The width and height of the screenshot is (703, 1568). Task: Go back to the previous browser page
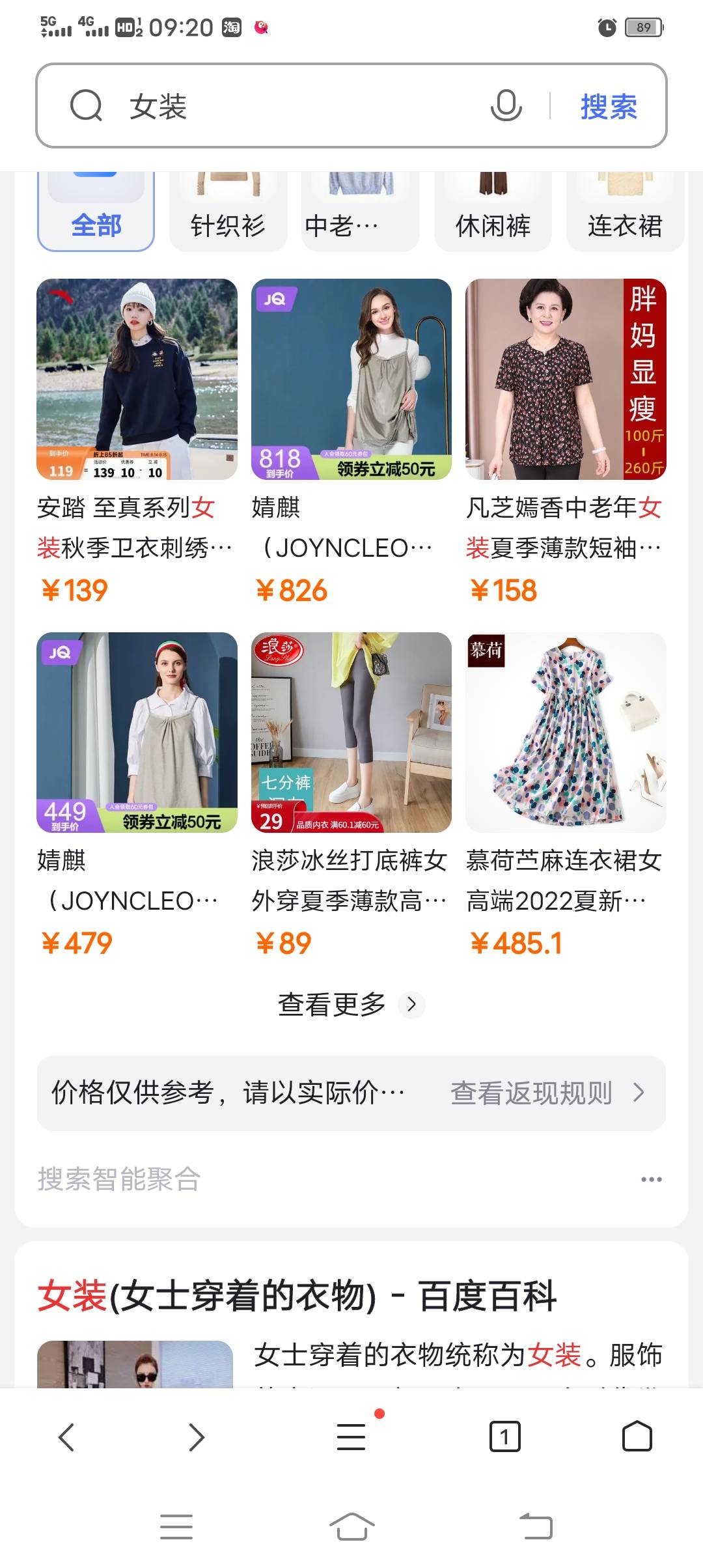coord(67,1436)
